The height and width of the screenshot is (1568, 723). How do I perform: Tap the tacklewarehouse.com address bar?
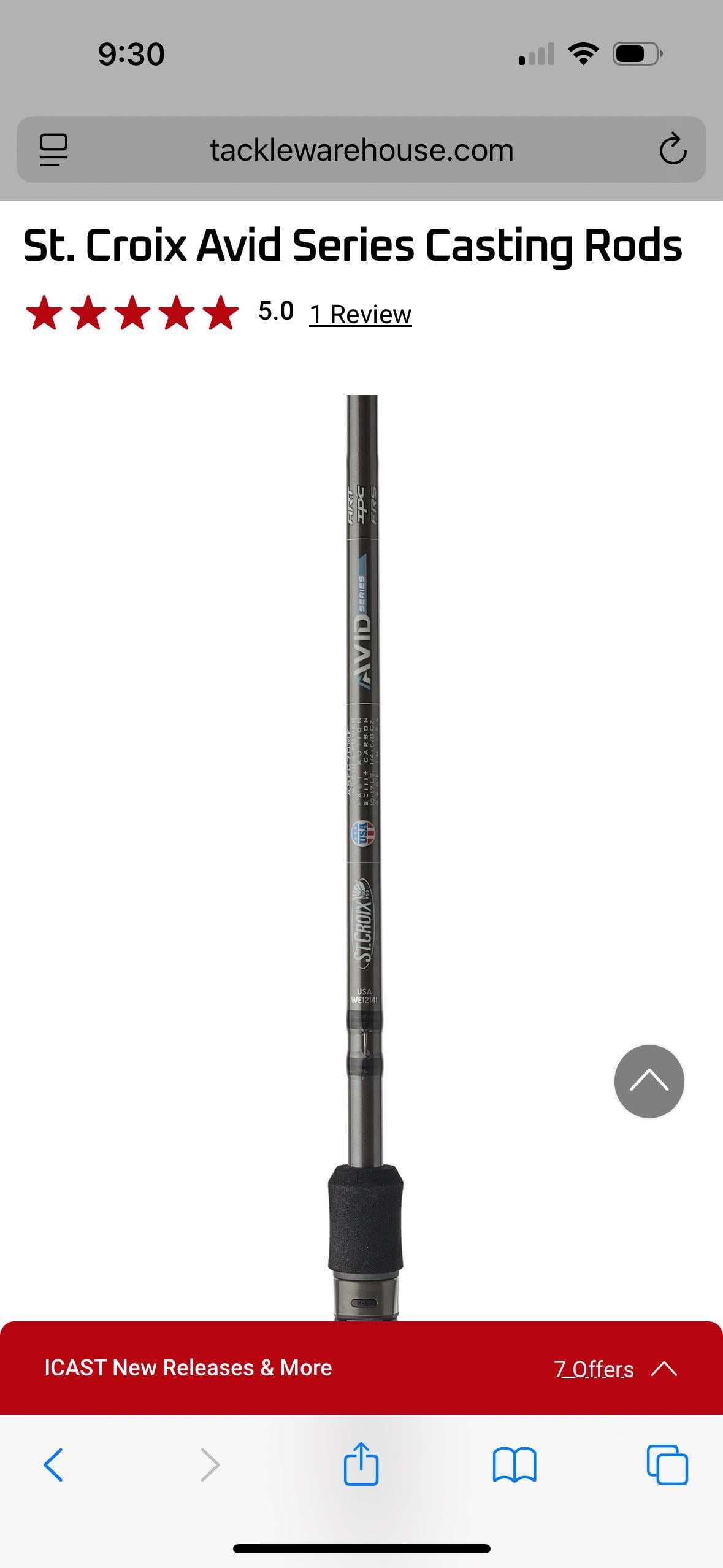(x=361, y=150)
